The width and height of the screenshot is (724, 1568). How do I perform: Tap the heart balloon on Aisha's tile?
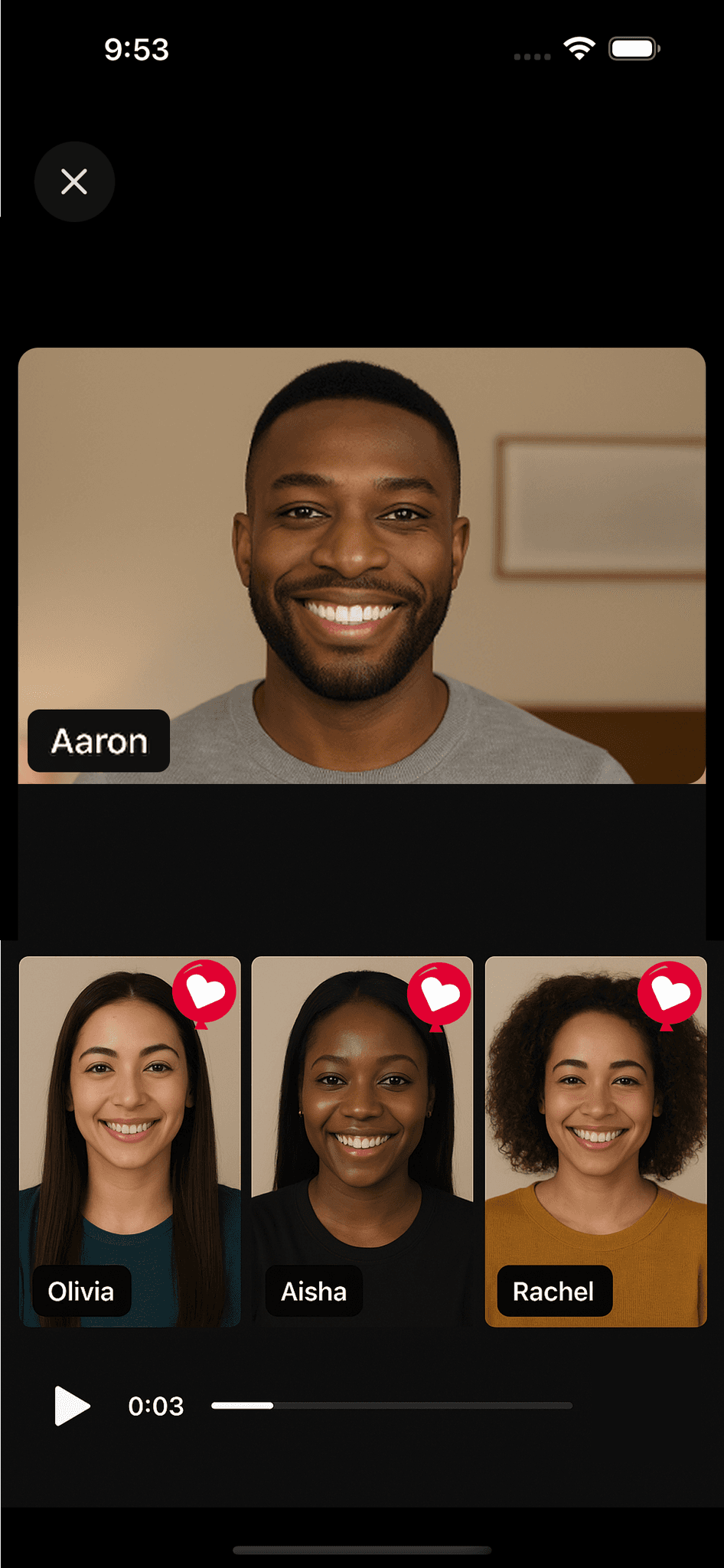[x=439, y=996]
